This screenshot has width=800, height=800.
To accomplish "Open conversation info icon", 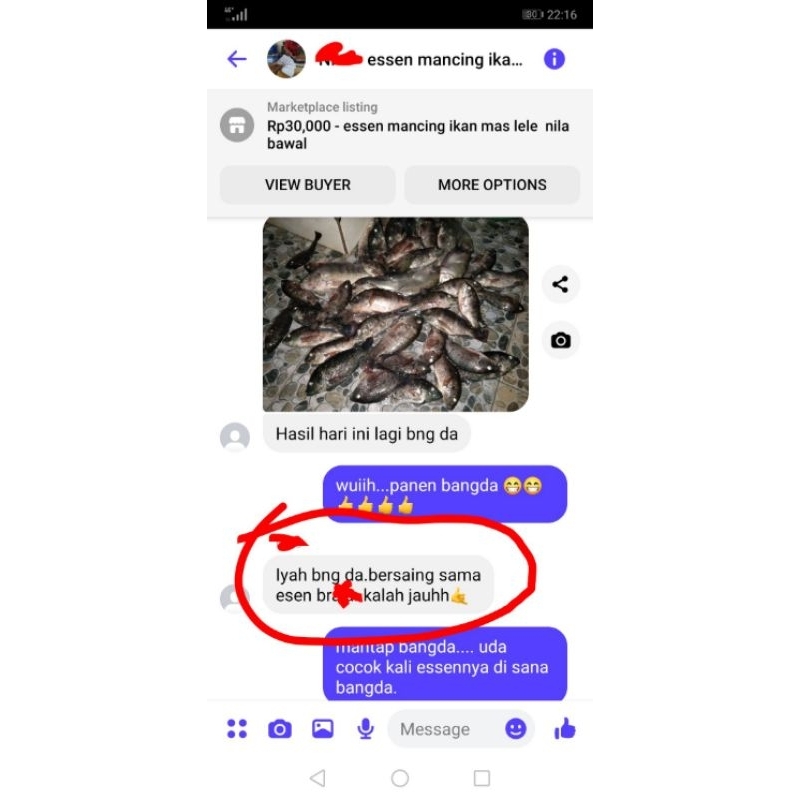I will coord(554,59).
